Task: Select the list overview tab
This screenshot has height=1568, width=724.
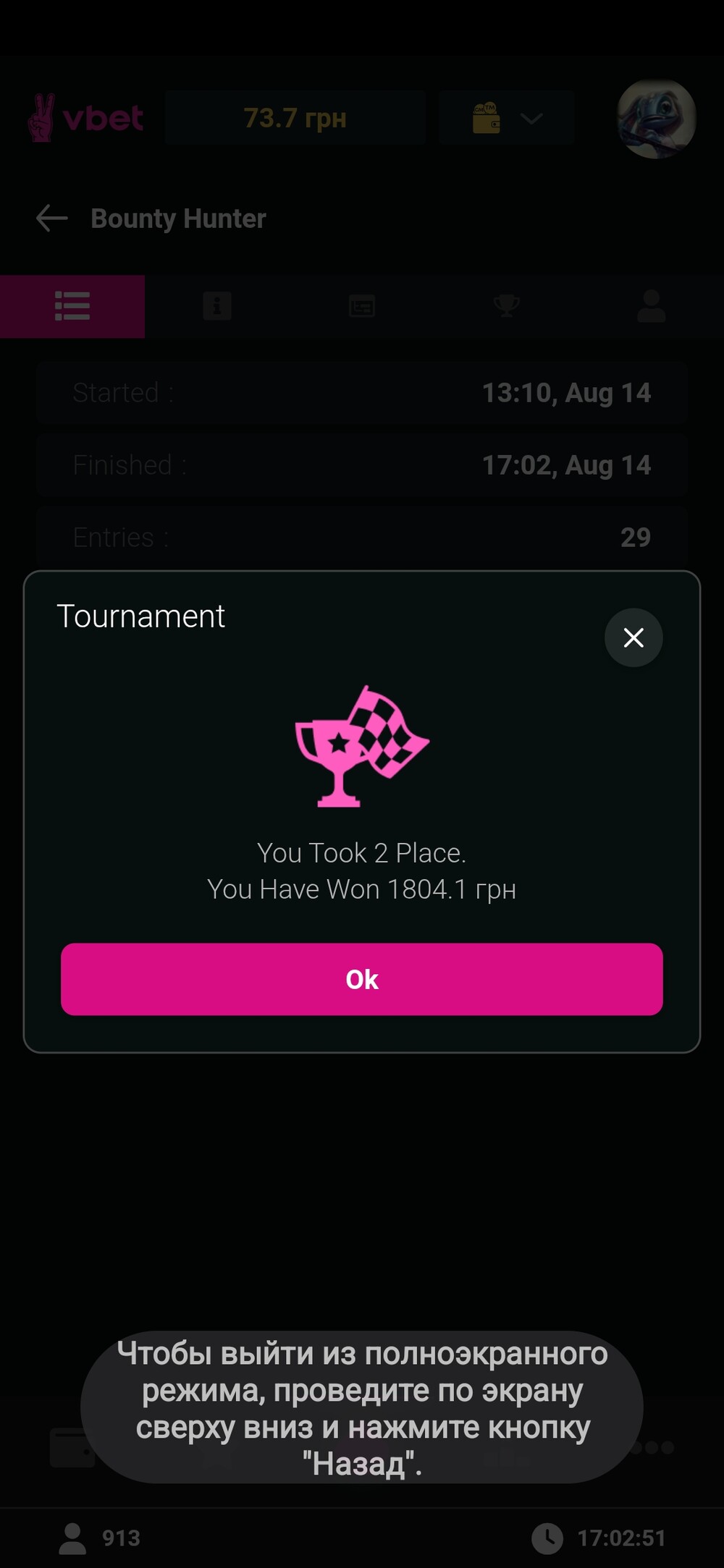Action: coord(72,306)
